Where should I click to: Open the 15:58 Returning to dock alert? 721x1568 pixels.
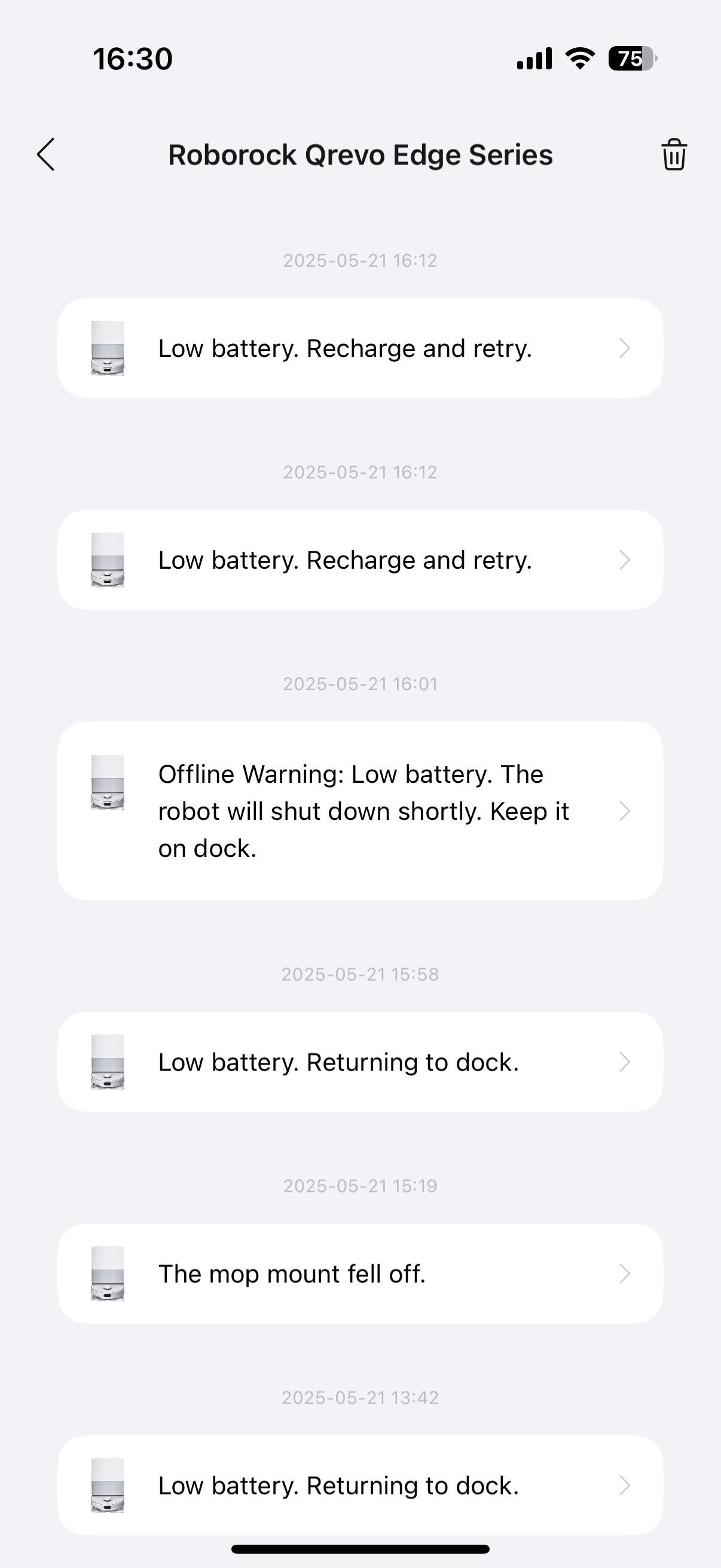click(x=360, y=1062)
